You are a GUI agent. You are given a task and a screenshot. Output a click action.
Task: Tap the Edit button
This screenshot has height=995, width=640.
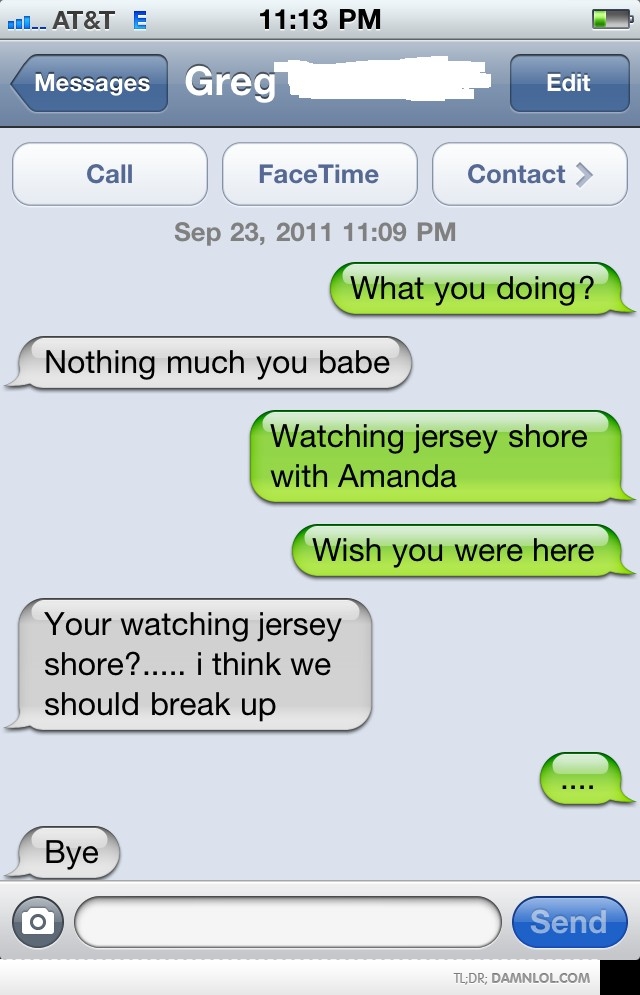click(x=568, y=83)
